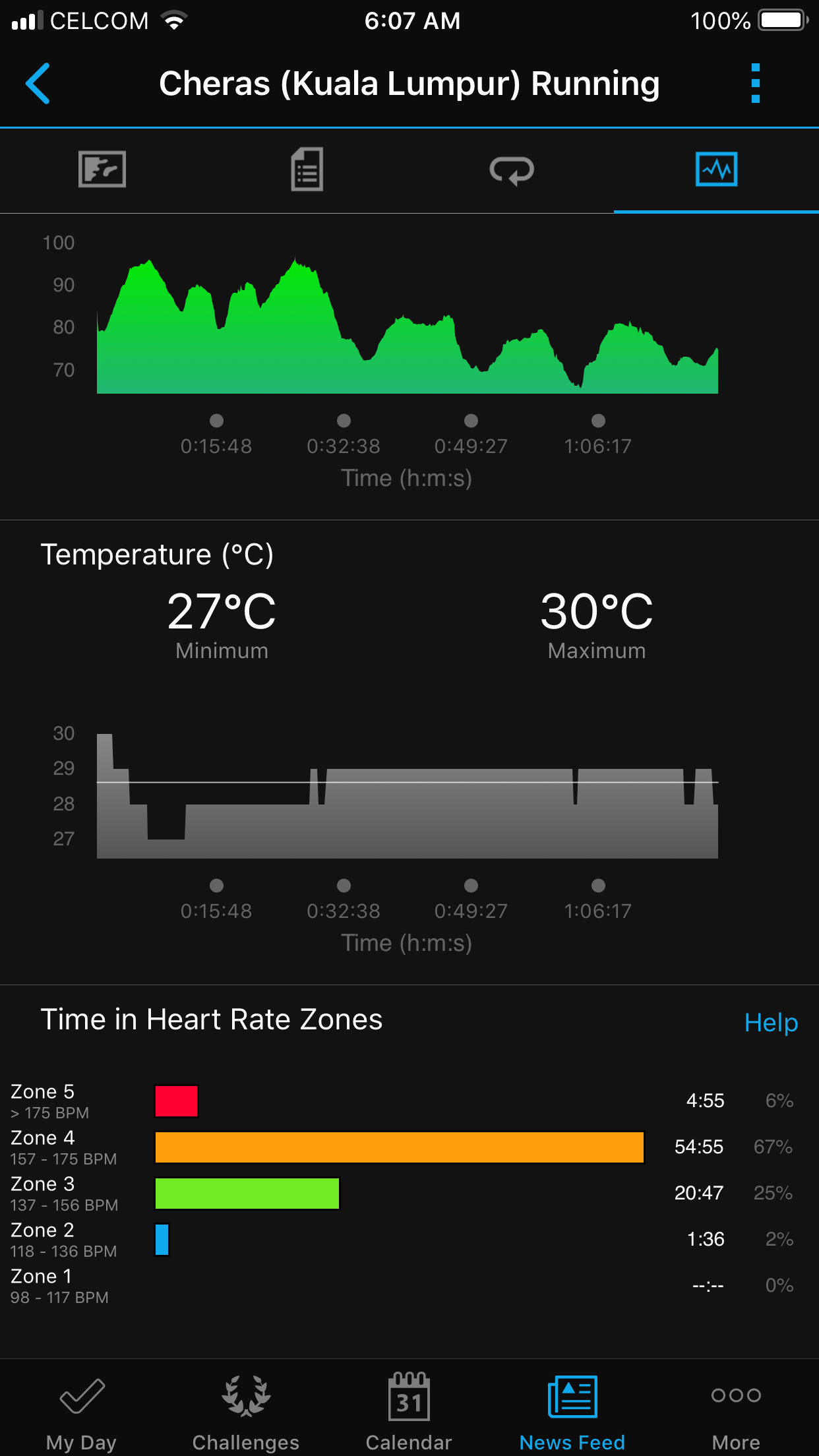The height and width of the screenshot is (1456, 819).
Task: Select the charts tab
Action: pyautogui.click(x=716, y=169)
